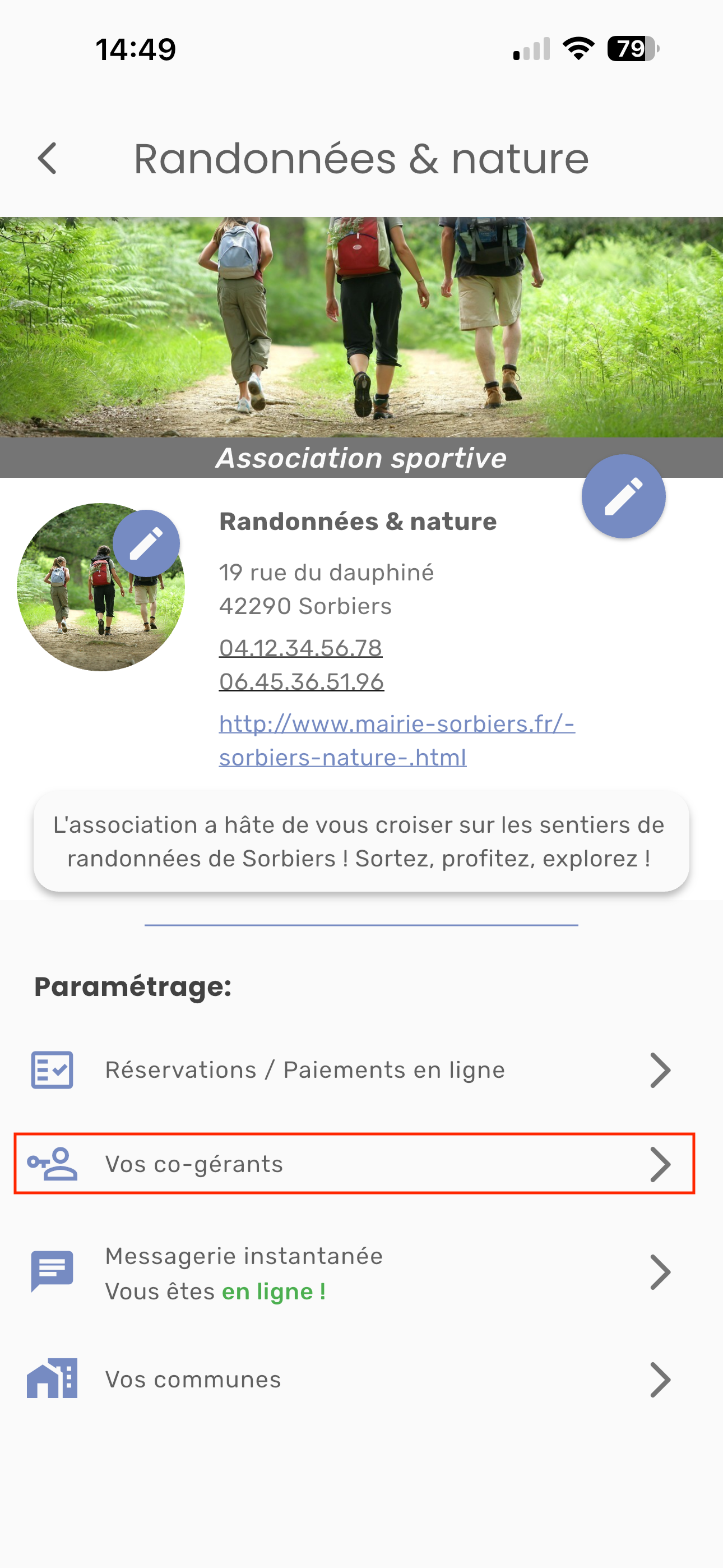Open the mairie-sorbiers.fr website link
Image resolution: width=723 pixels, height=1568 pixels.
coord(396,740)
